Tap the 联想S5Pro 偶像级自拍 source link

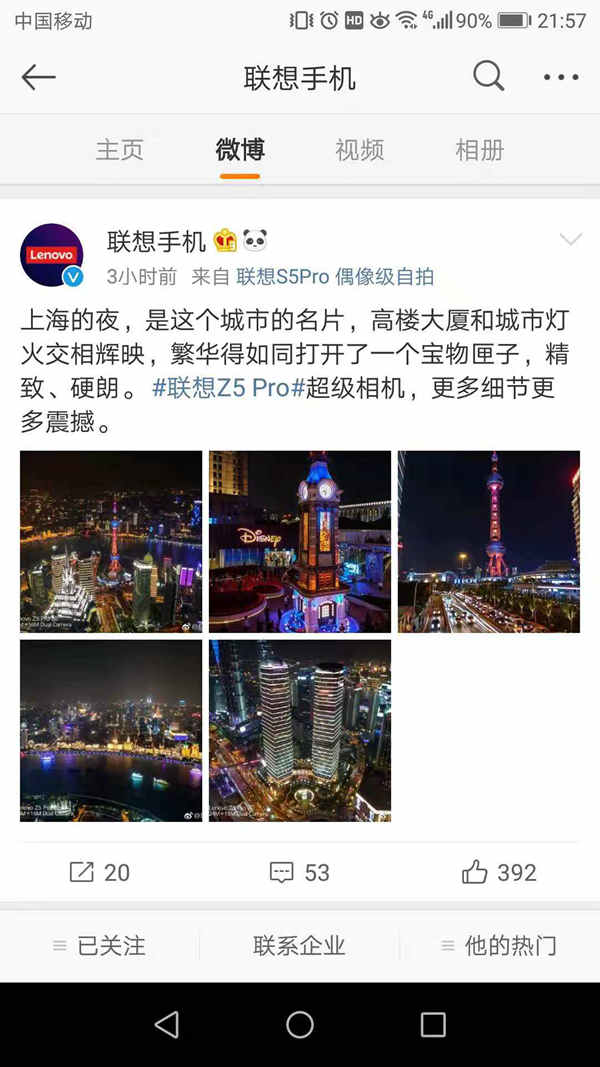click(335, 277)
